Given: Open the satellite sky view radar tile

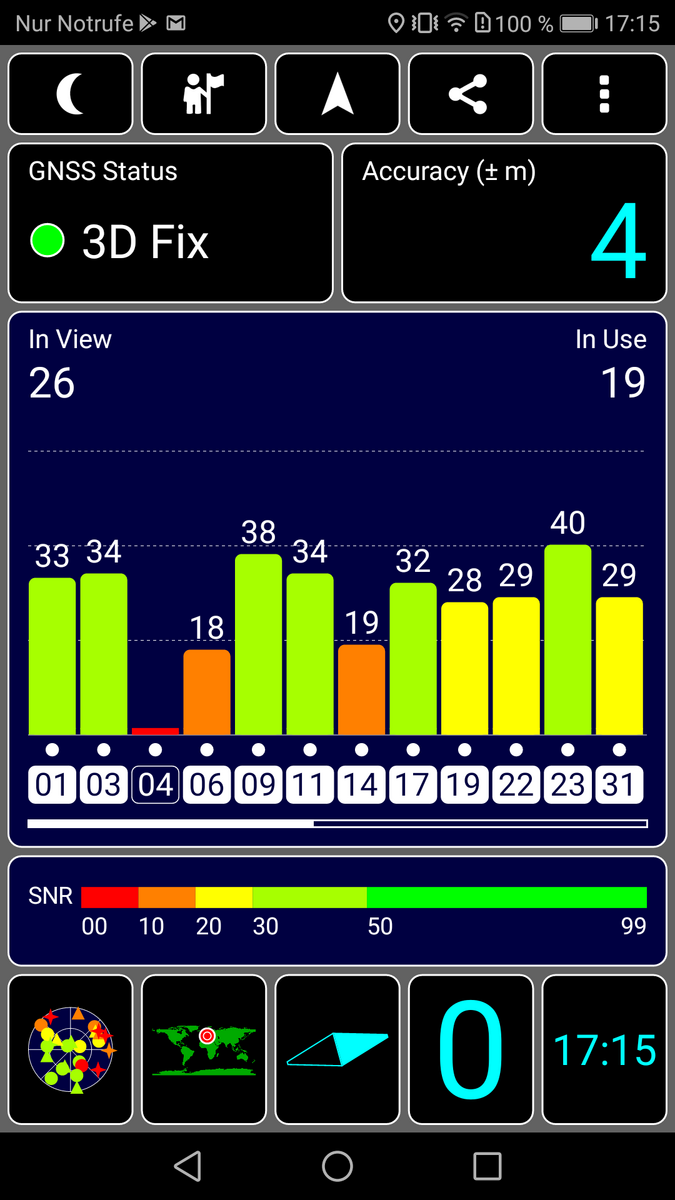Looking at the screenshot, I should [71, 1050].
